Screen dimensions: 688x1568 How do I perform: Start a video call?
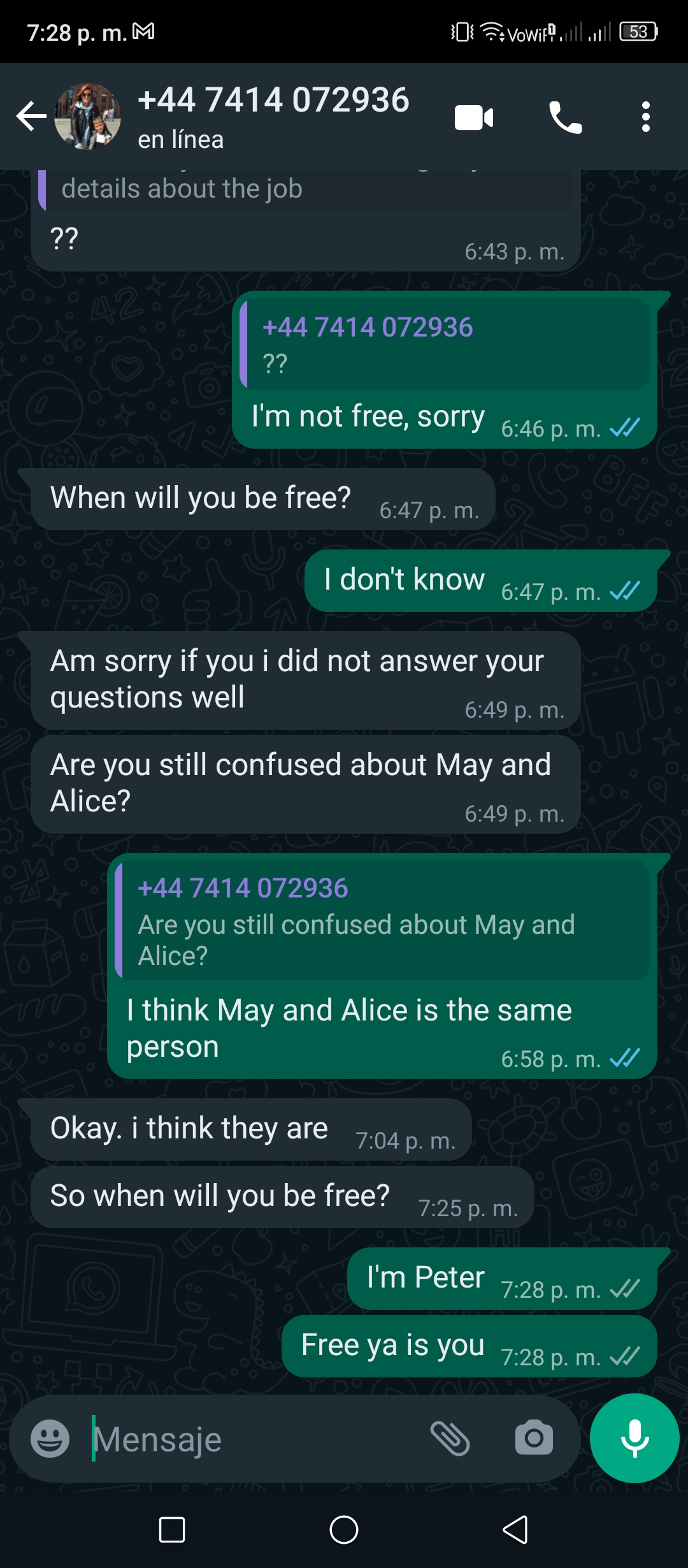[474, 117]
